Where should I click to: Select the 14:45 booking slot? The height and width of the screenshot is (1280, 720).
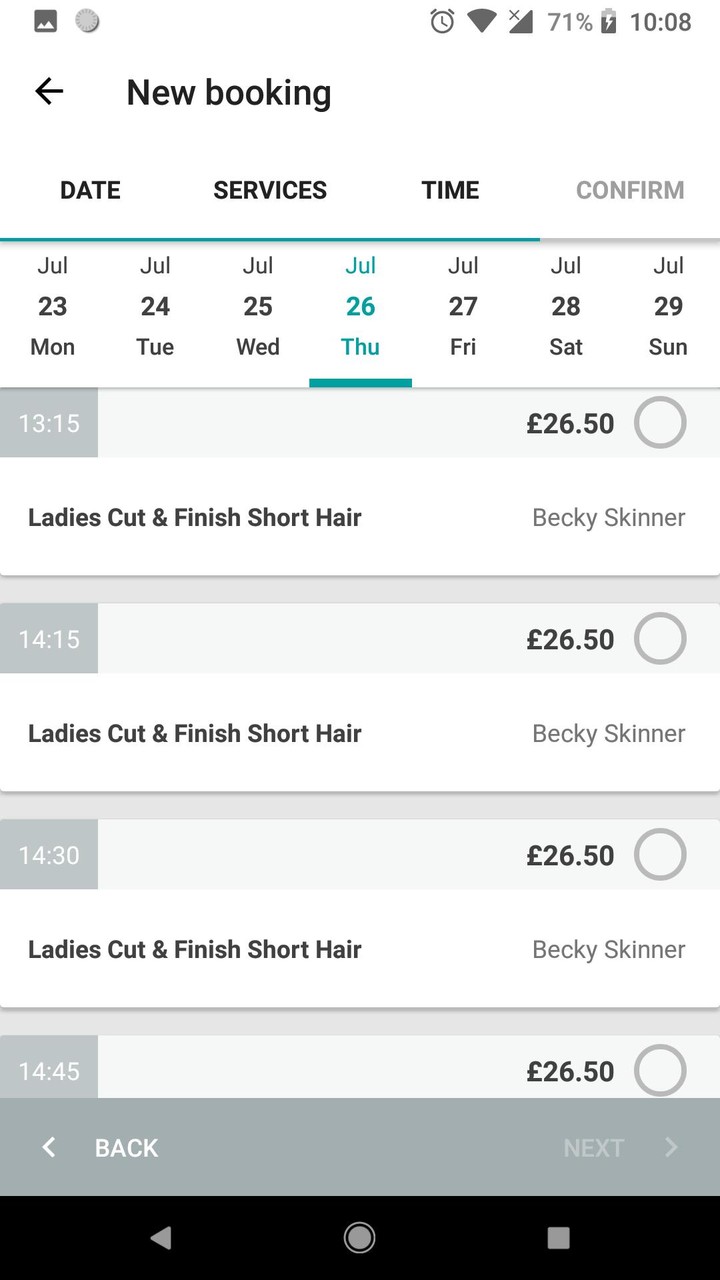click(x=659, y=1070)
